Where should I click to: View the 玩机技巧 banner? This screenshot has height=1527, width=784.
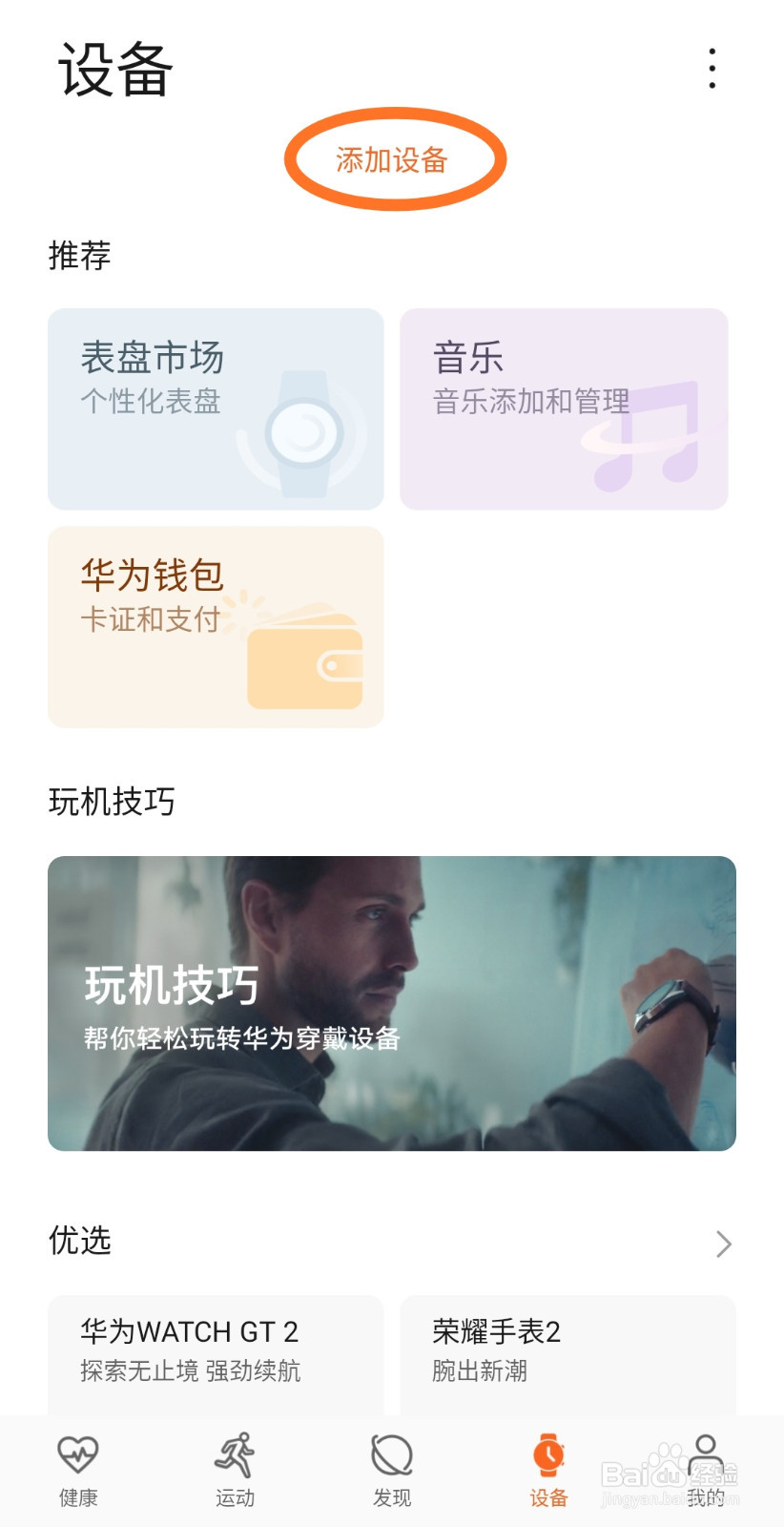(x=392, y=1003)
